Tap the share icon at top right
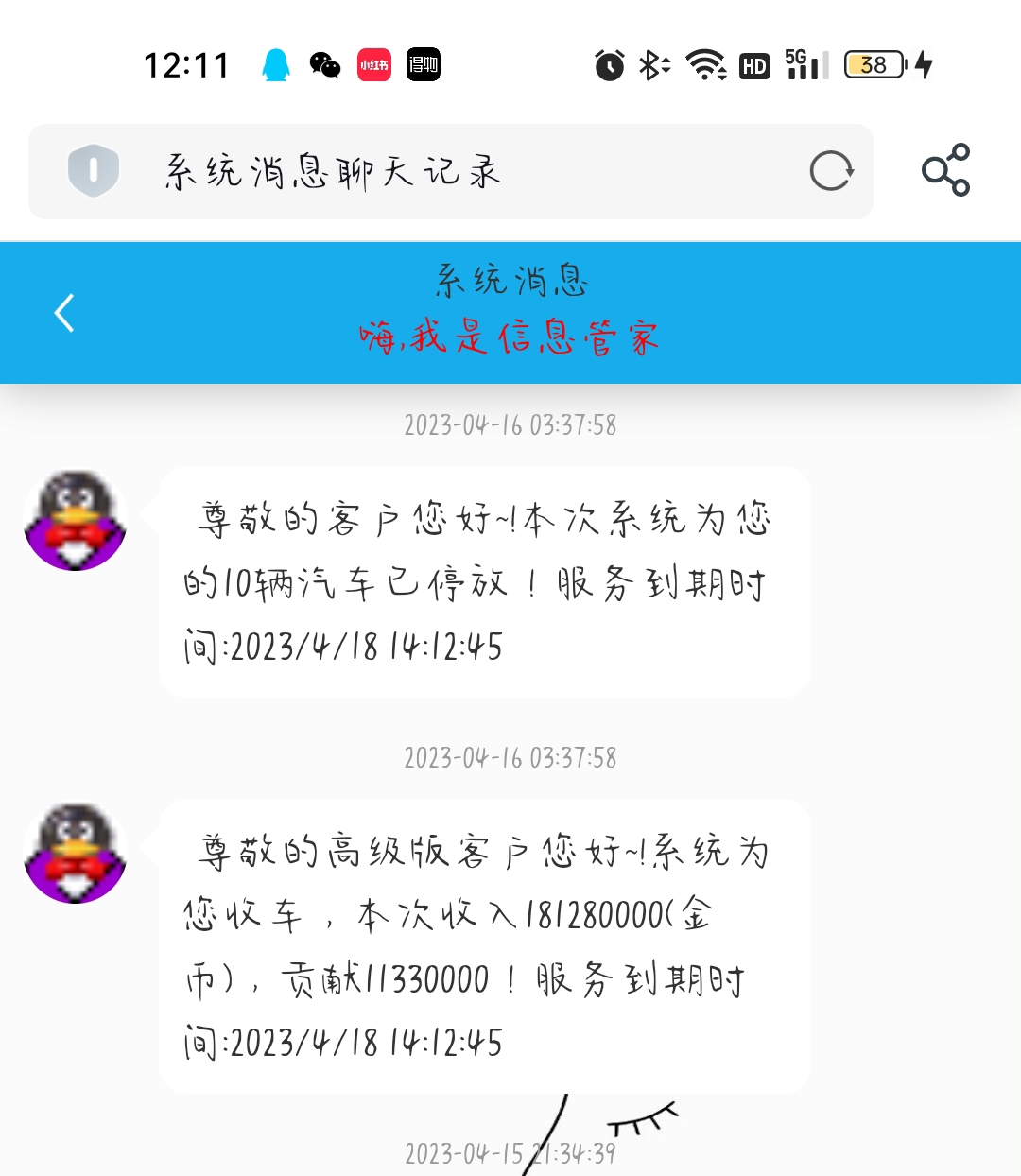1021x1176 pixels. [945, 172]
